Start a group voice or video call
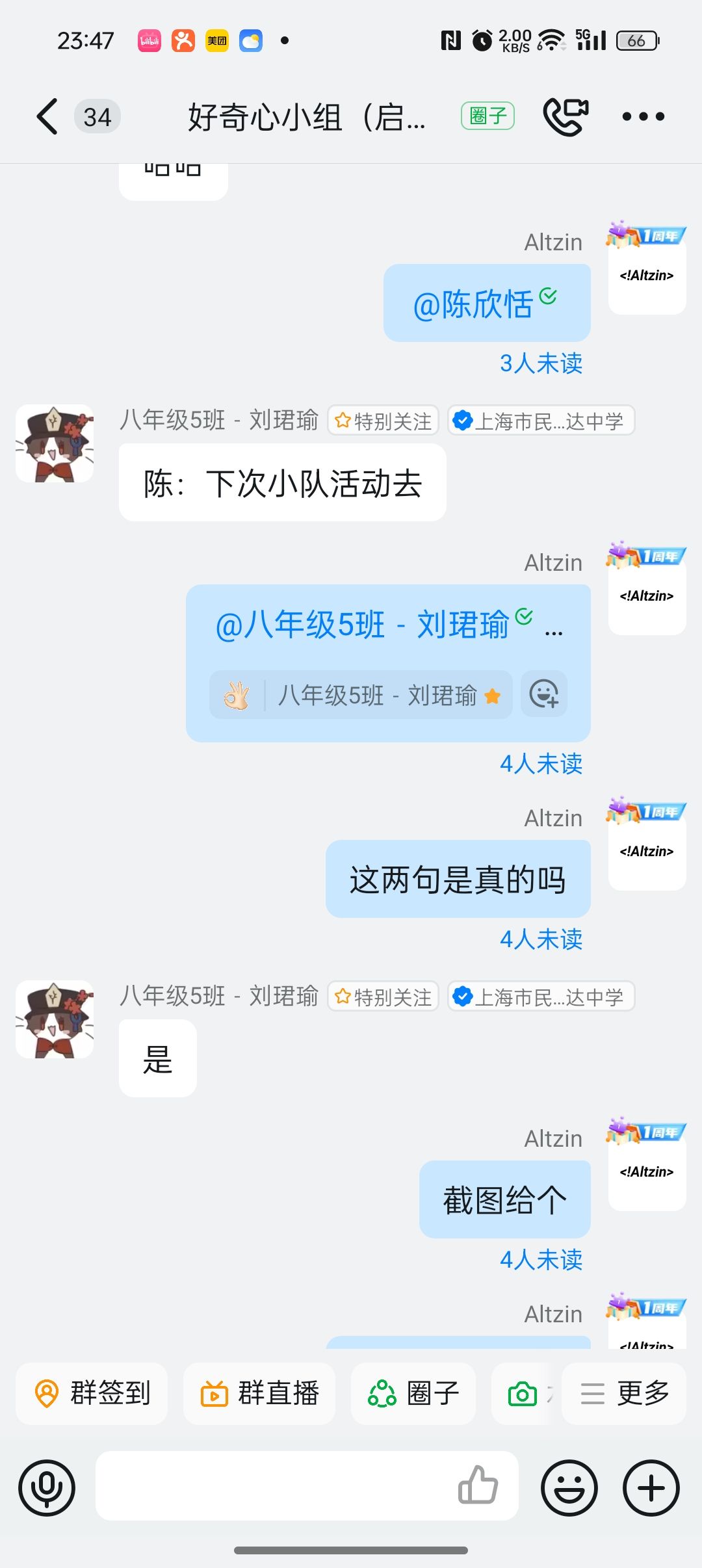 [x=565, y=117]
